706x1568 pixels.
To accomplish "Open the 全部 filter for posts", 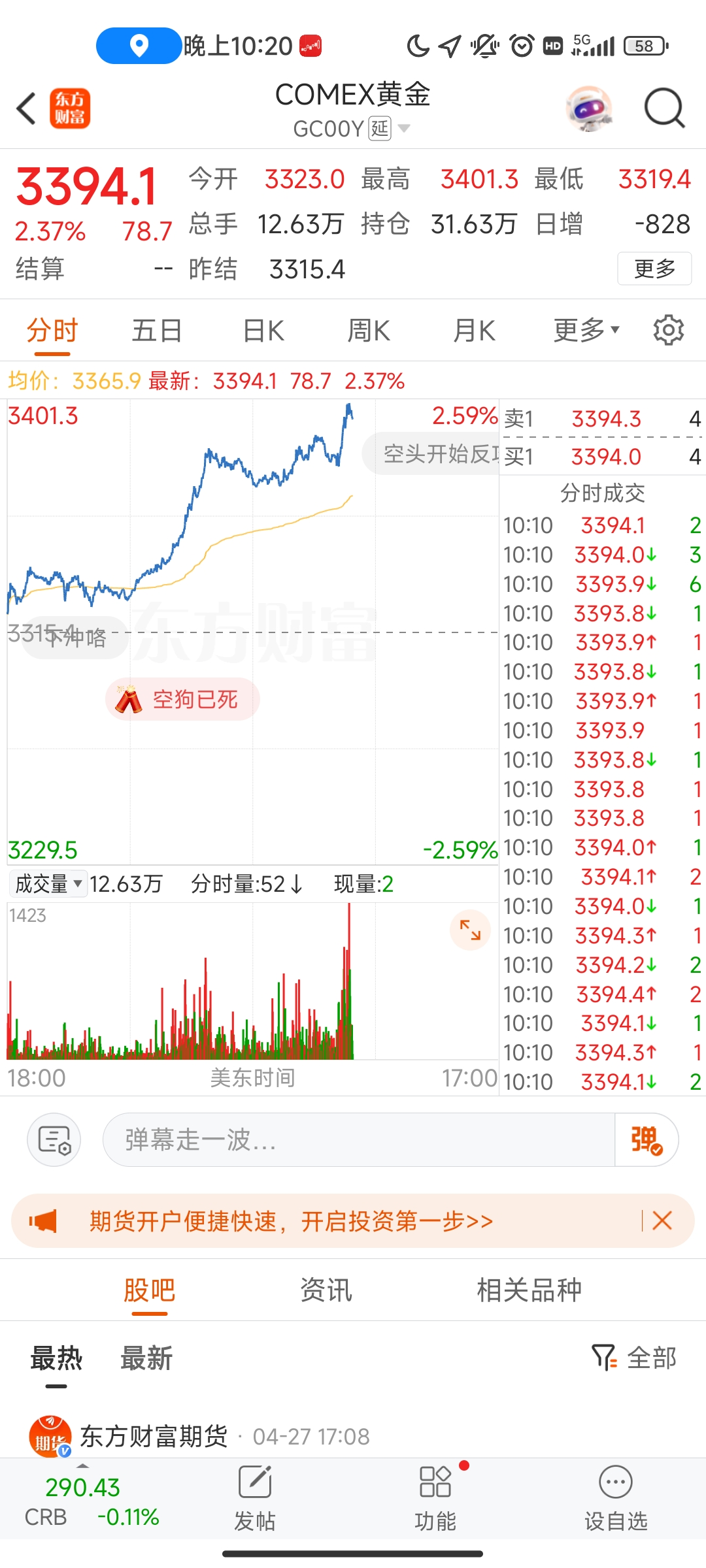I will [x=634, y=1358].
